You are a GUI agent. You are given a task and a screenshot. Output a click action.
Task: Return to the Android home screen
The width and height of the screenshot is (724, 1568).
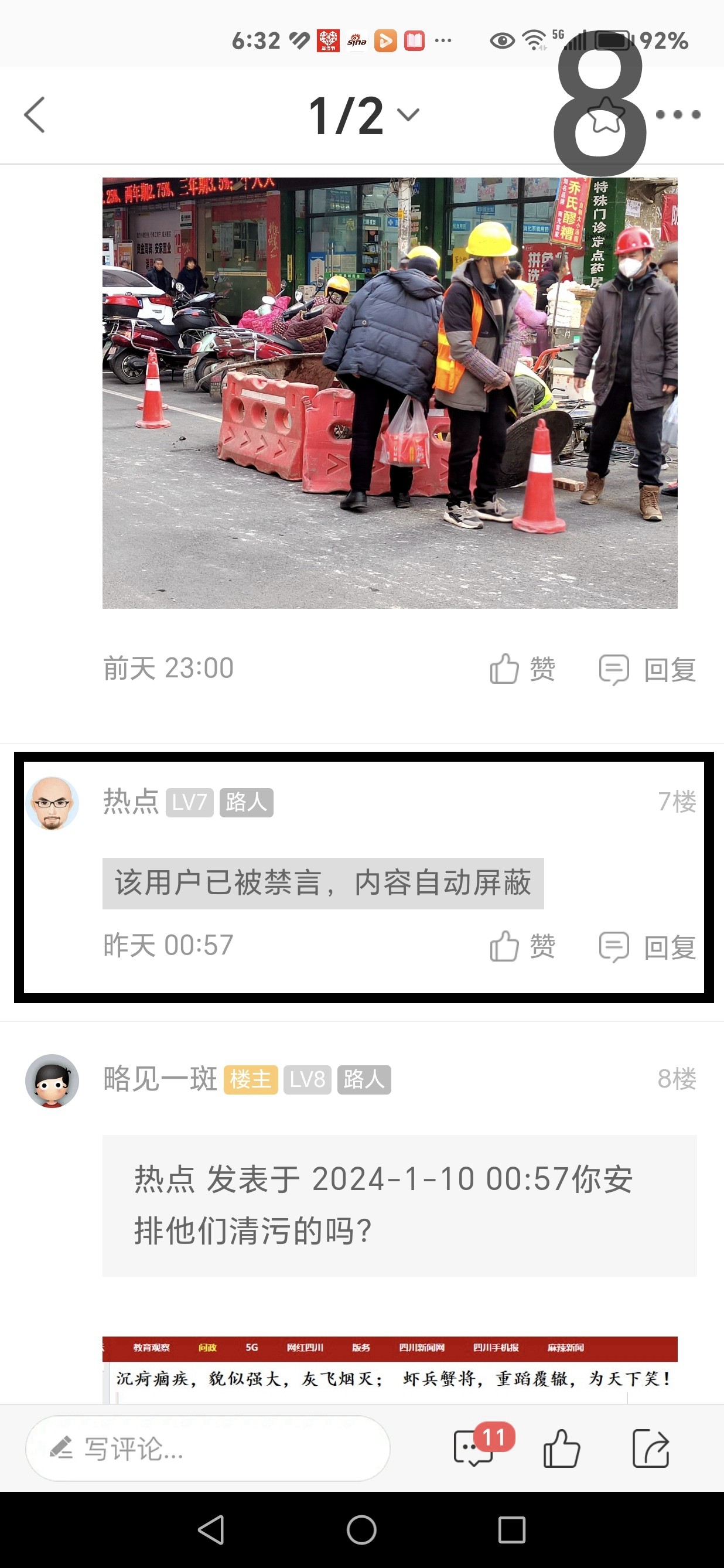[x=361, y=1530]
